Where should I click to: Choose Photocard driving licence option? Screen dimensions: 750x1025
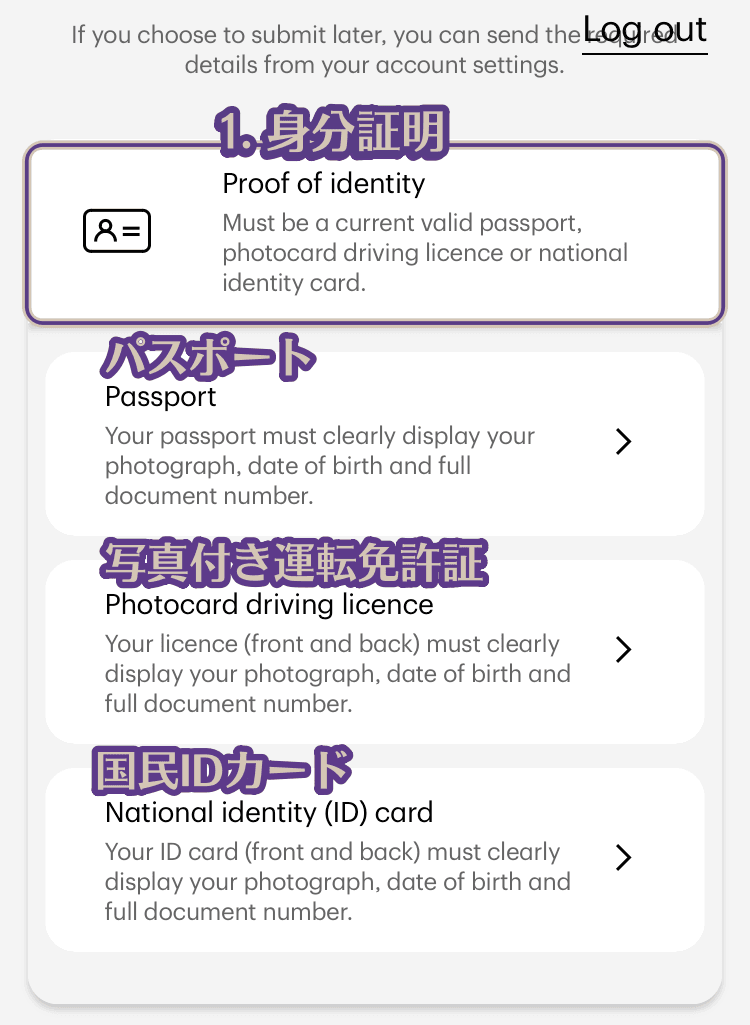(x=374, y=651)
